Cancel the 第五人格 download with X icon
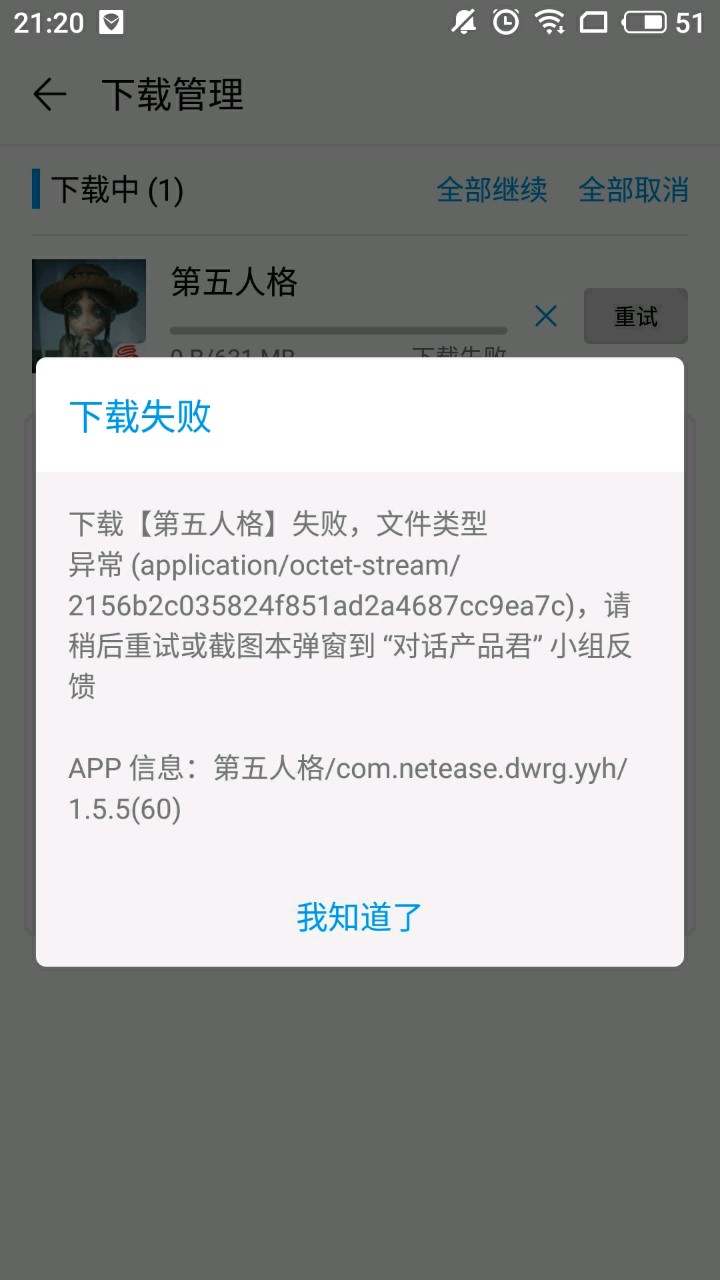The image size is (720, 1280). 546,316
